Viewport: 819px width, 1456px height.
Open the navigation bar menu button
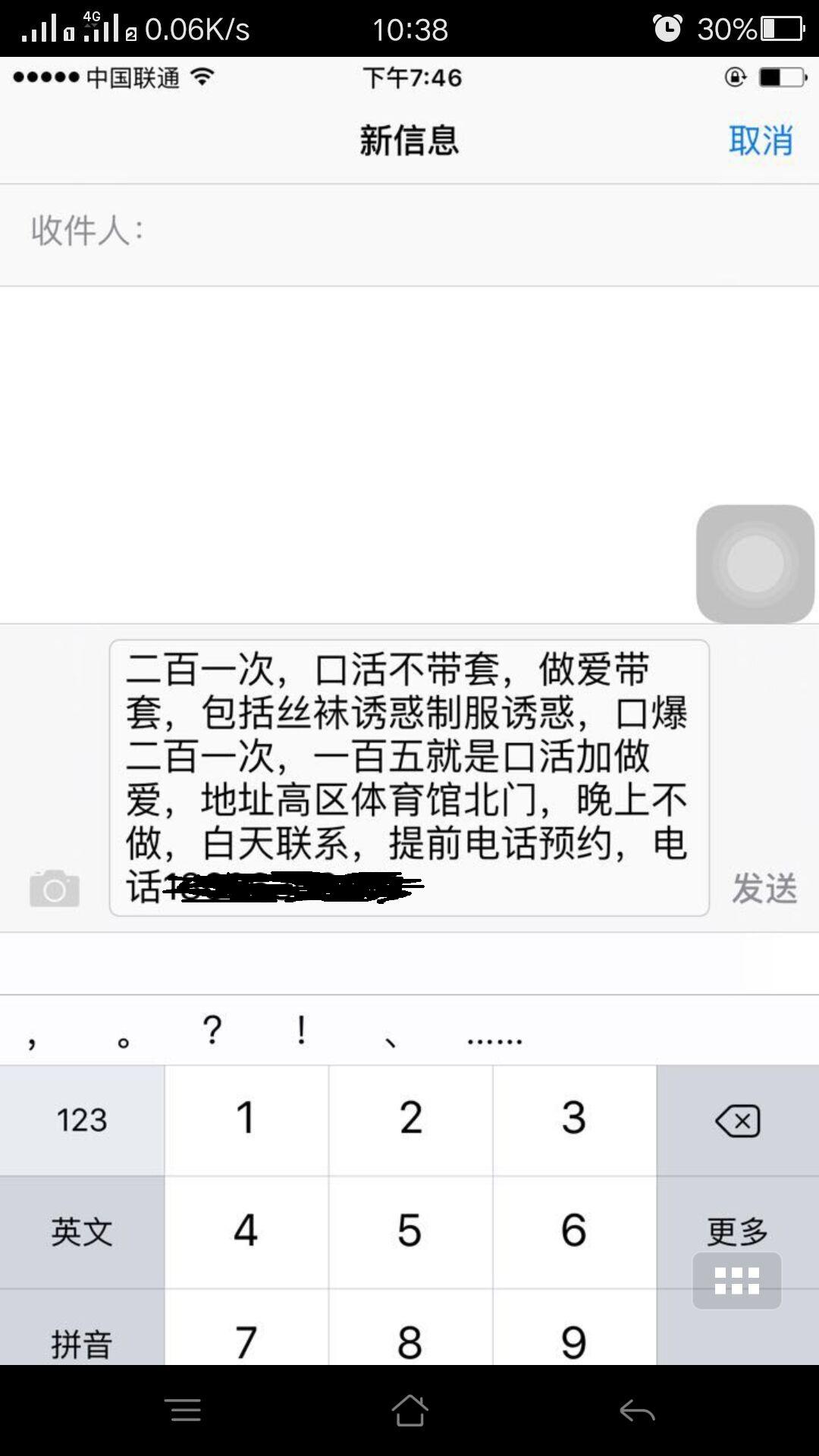tap(183, 1410)
